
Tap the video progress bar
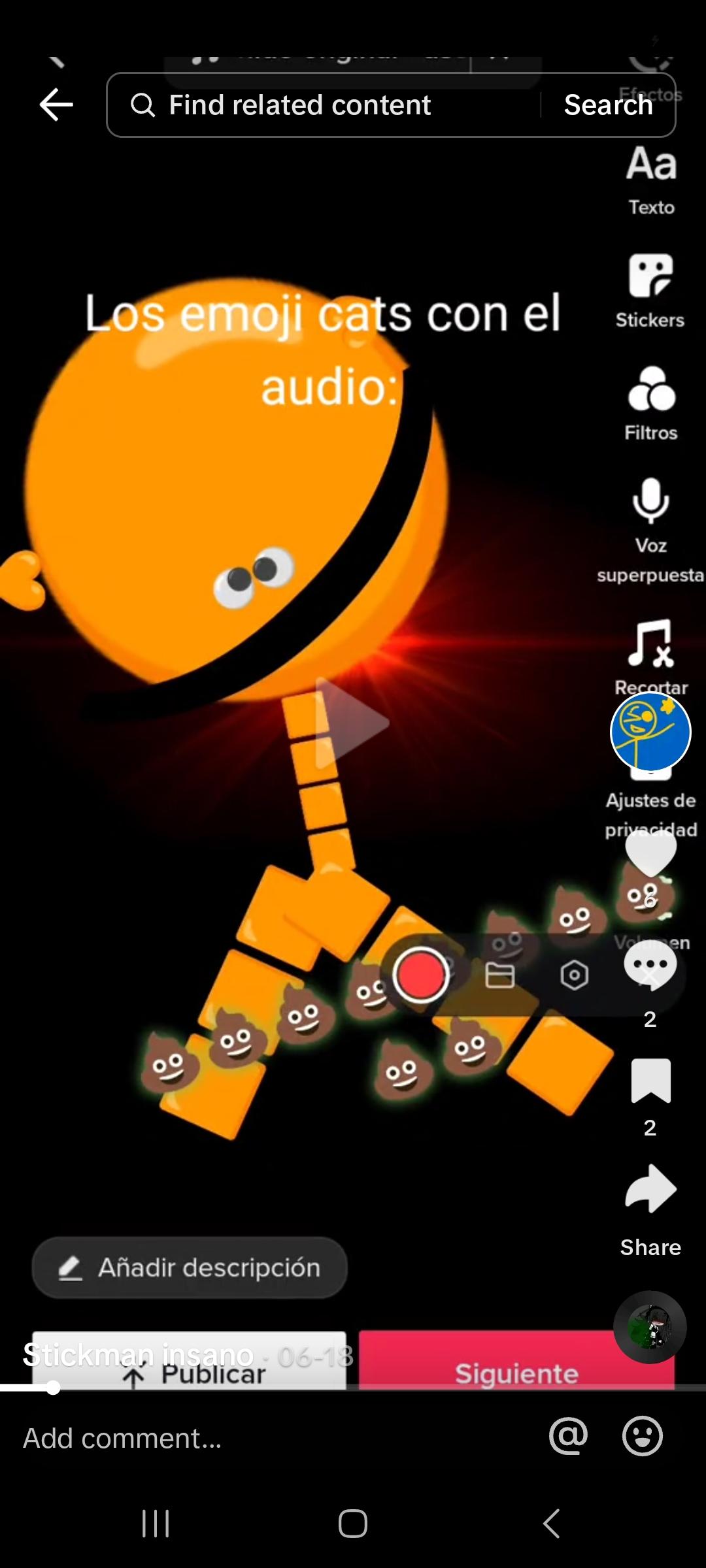[353, 1388]
